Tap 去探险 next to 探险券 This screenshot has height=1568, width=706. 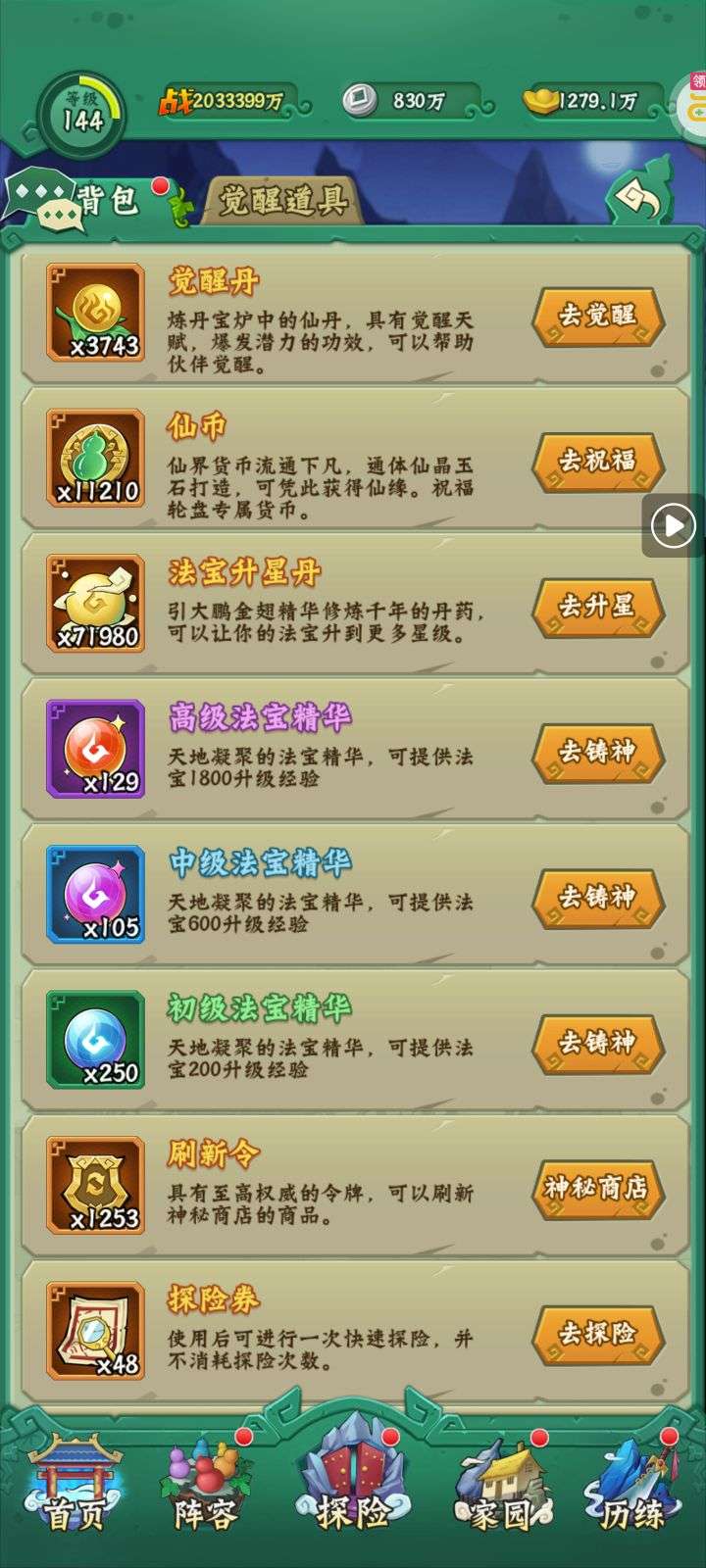coord(597,1334)
